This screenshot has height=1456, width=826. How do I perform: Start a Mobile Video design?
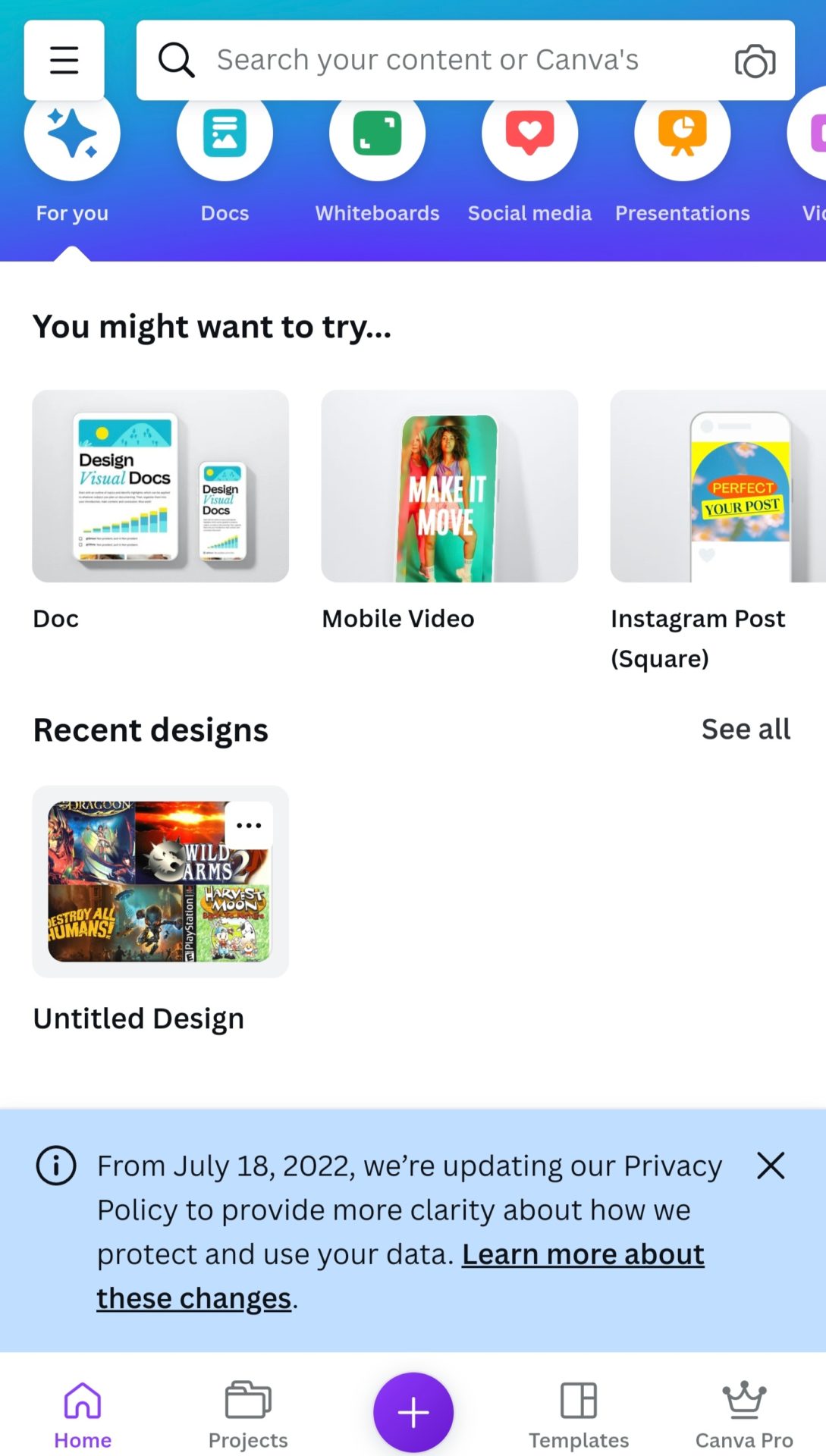pyautogui.click(x=449, y=486)
